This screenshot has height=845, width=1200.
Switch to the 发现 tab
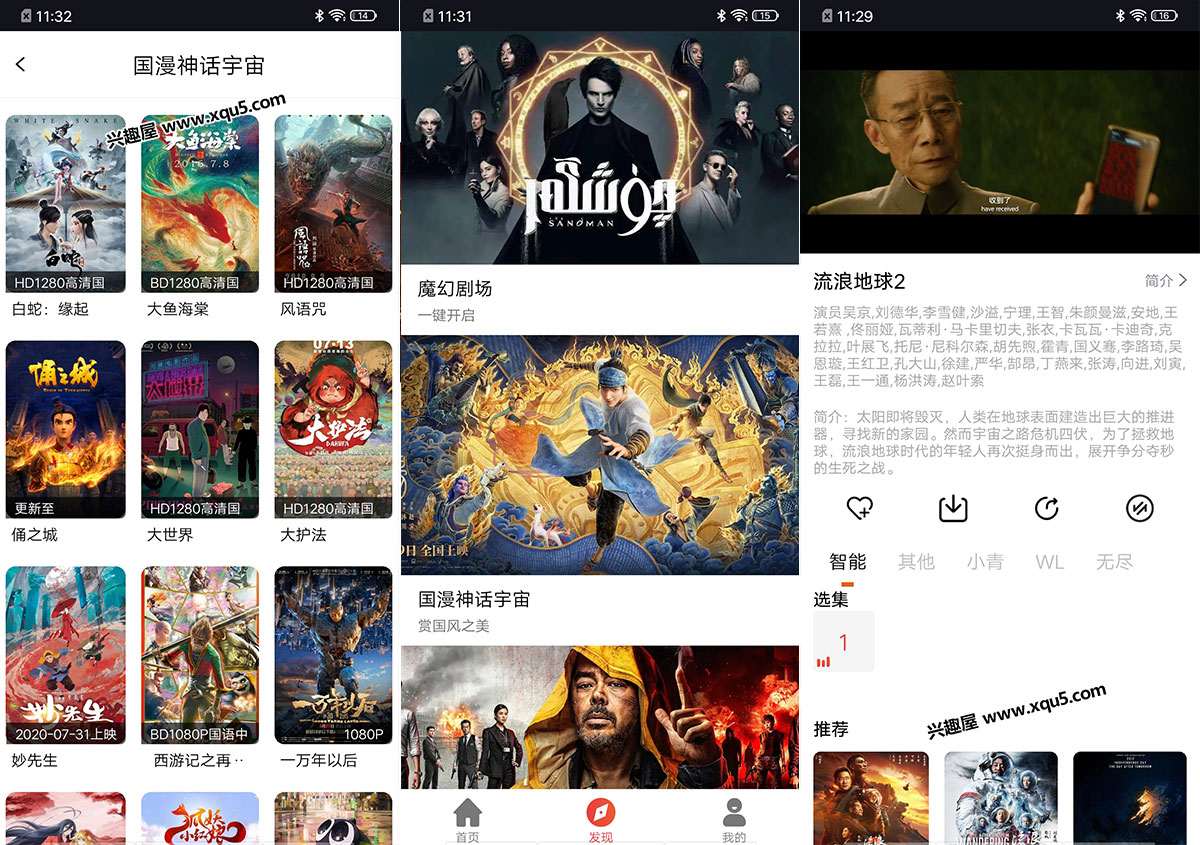600,820
